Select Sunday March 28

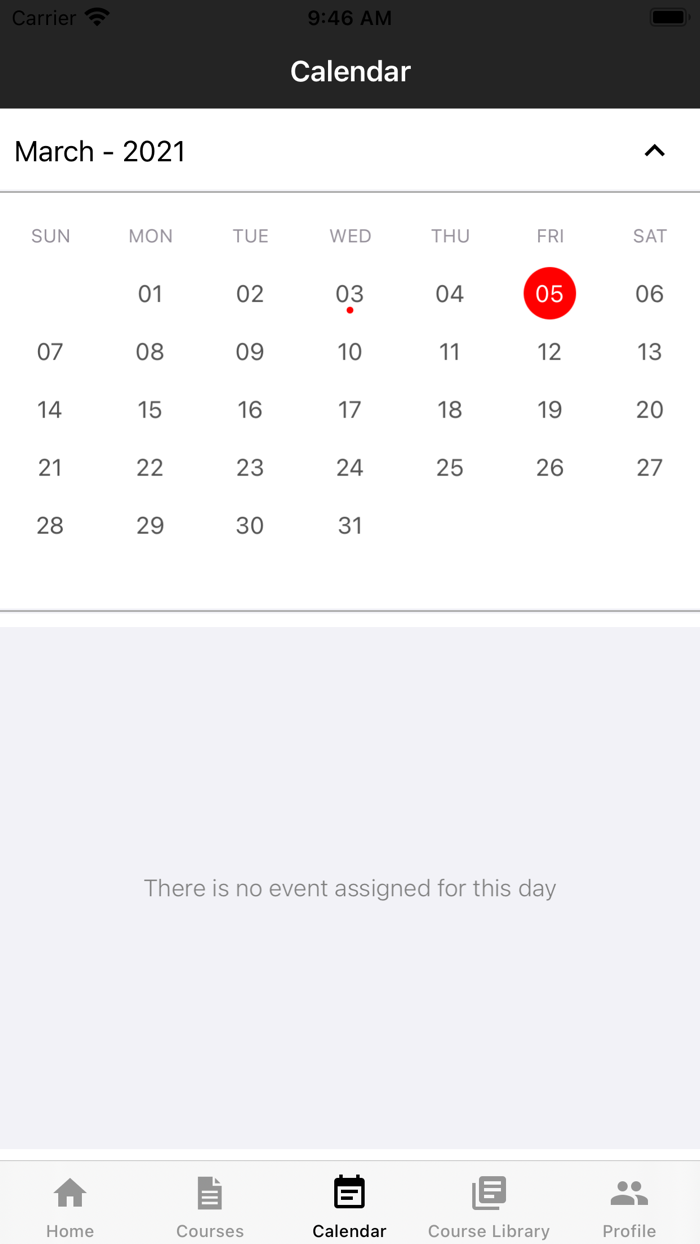(50, 526)
